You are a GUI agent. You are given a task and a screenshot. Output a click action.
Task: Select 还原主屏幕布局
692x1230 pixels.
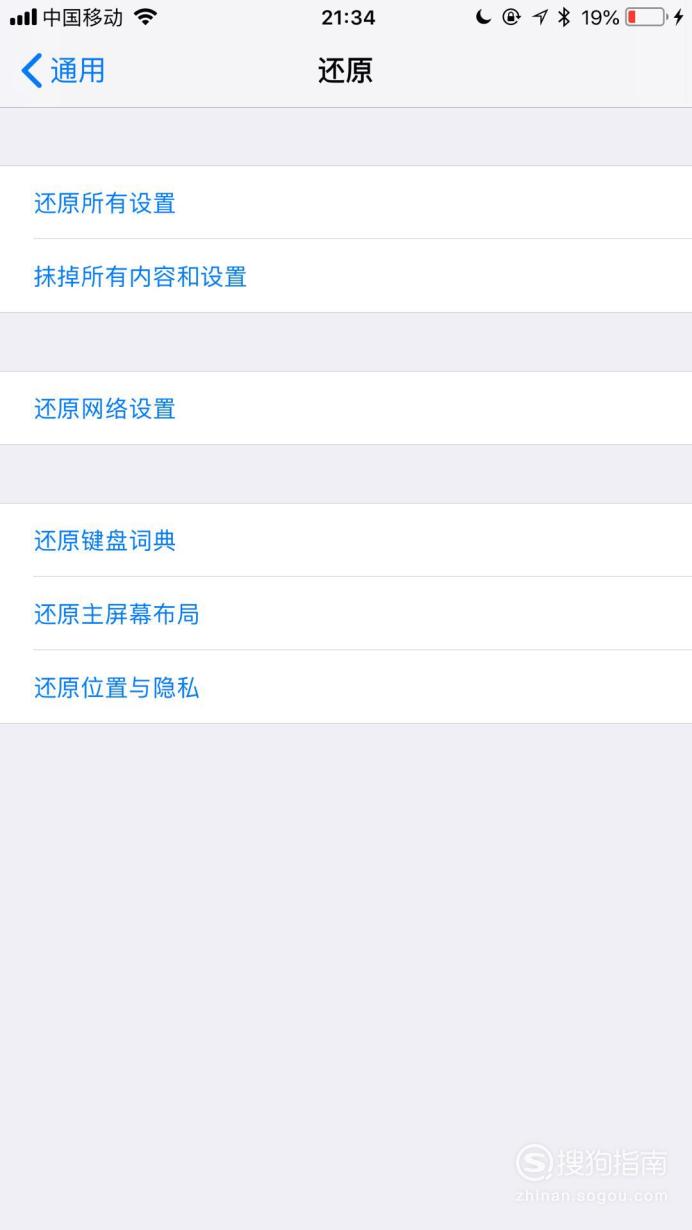(x=346, y=613)
